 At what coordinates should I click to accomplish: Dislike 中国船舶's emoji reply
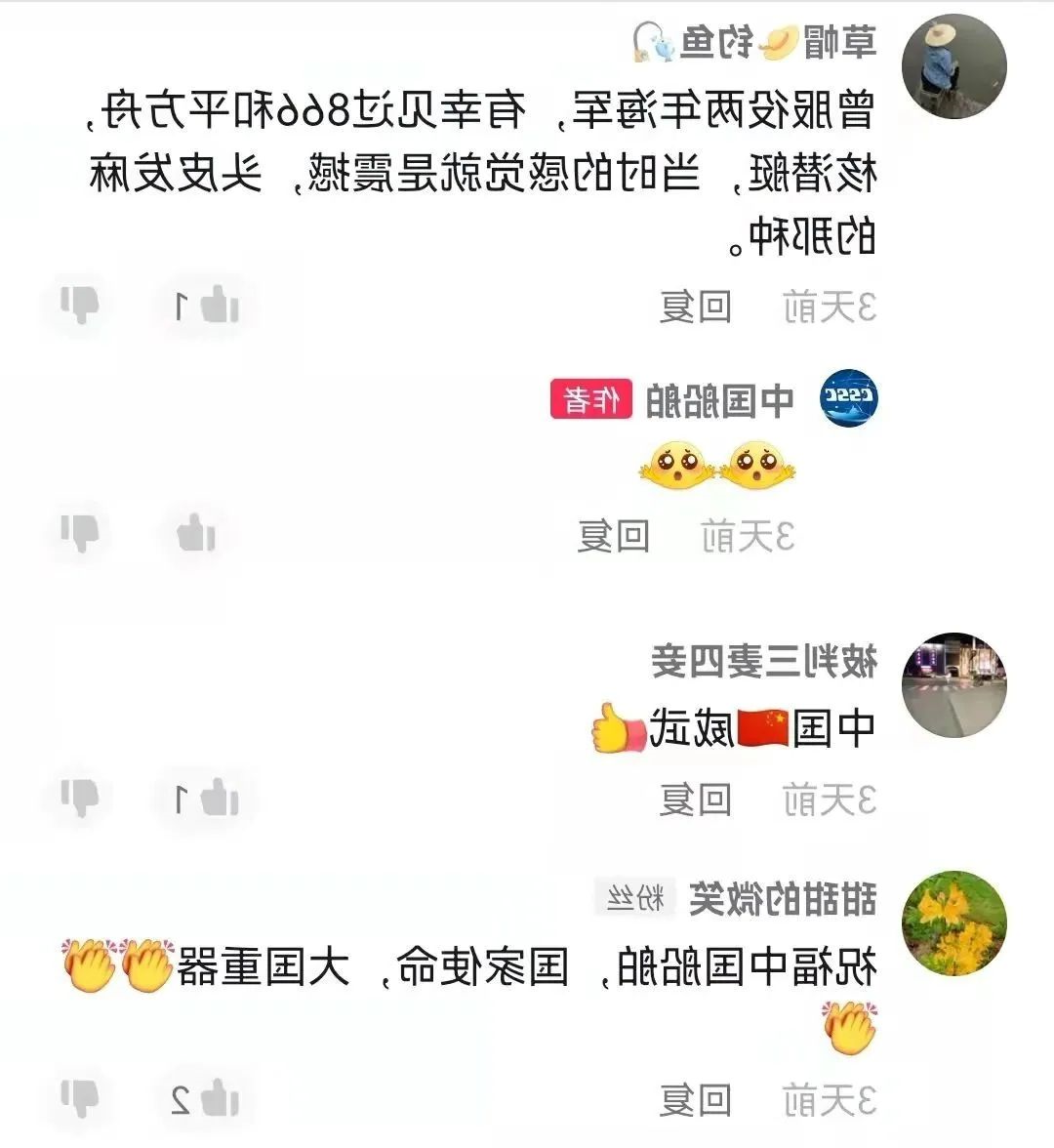tap(79, 534)
